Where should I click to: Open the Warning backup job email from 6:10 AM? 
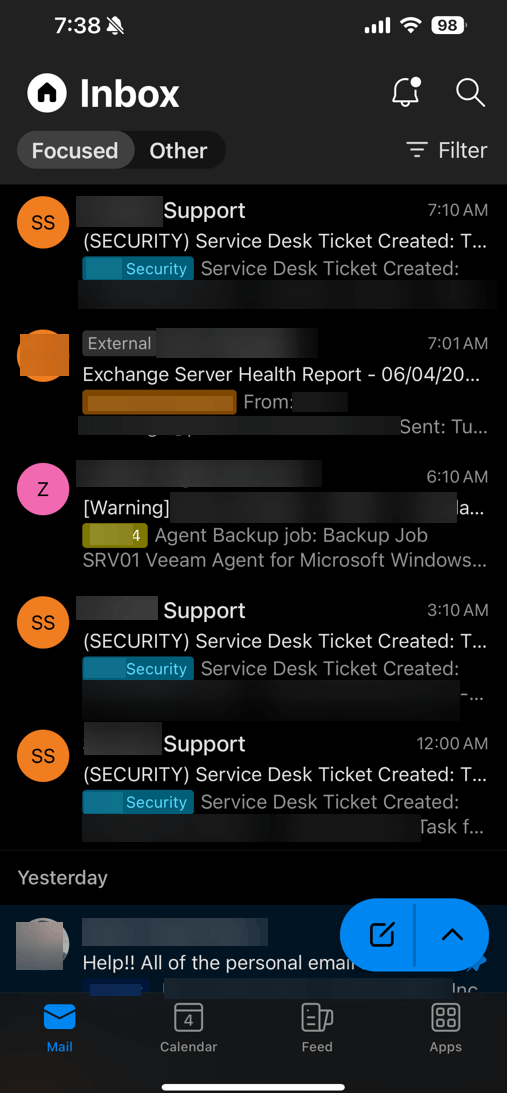click(x=253, y=517)
